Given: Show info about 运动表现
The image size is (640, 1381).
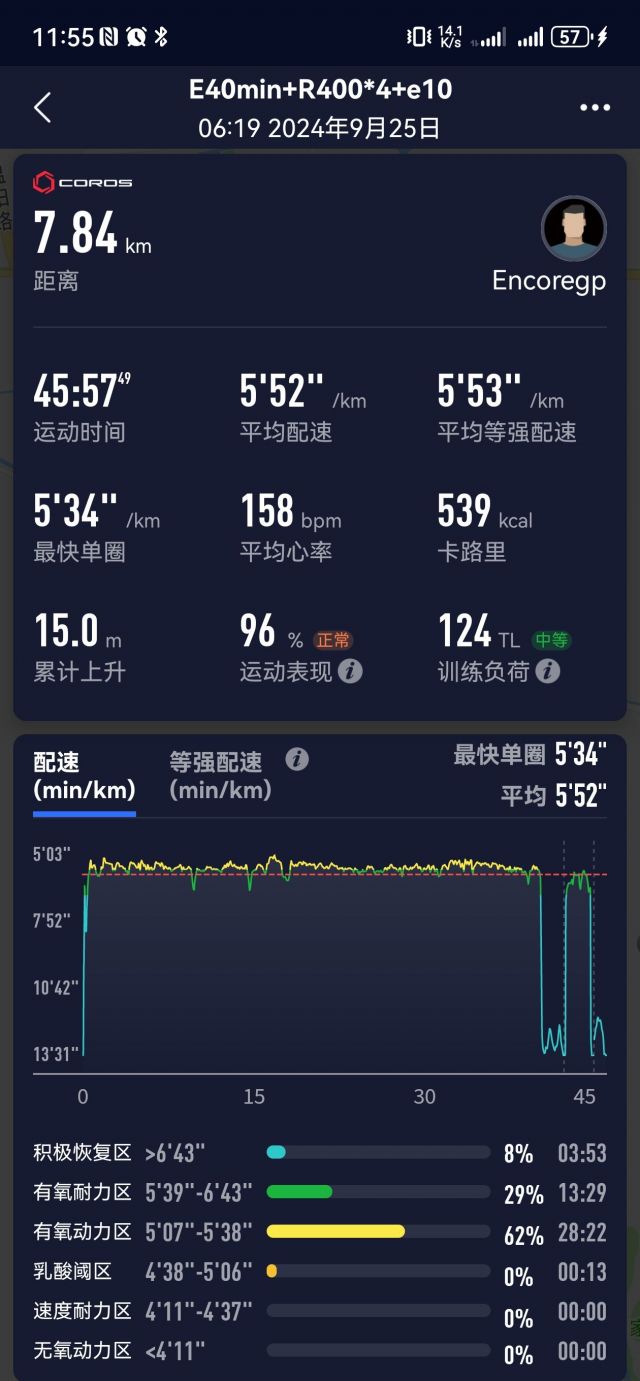Looking at the screenshot, I should (350, 672).
